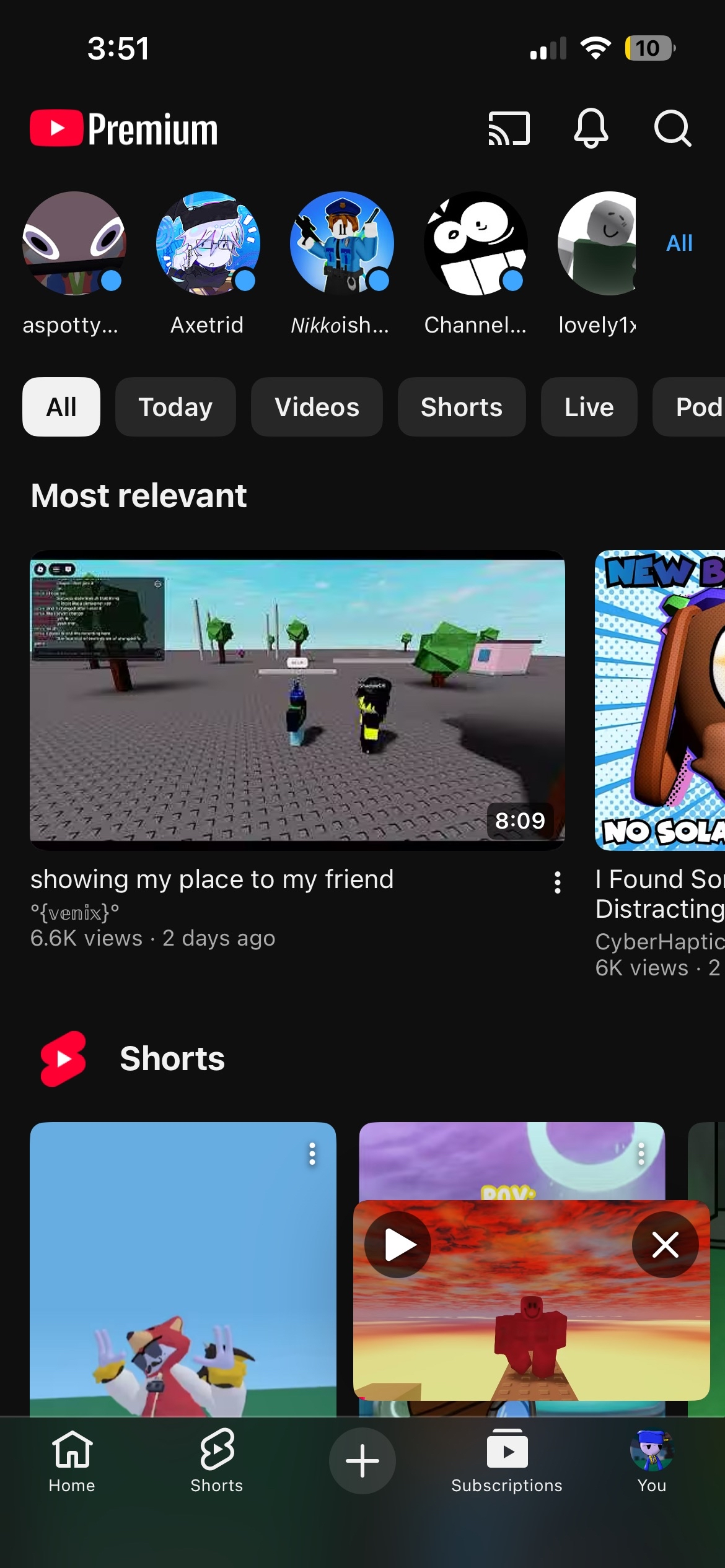Image resolution: width=725 pixels, height=1568 pixels.
Task: Switch to the Shorts tab
Action: click(x=217, y=1460)
